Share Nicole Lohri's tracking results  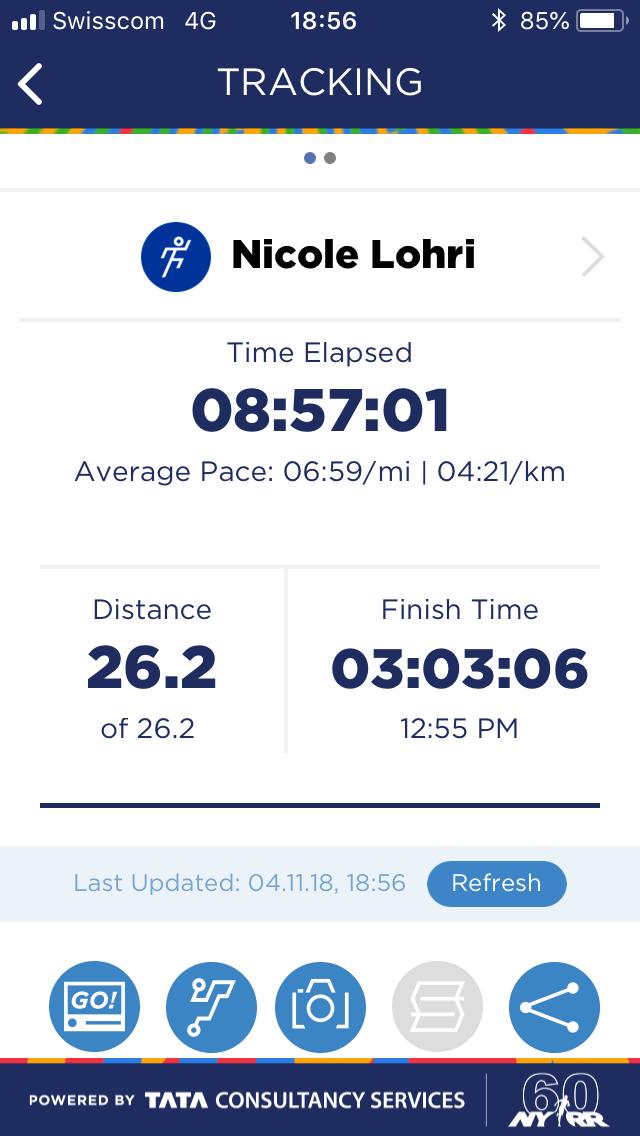[554, 1006]
